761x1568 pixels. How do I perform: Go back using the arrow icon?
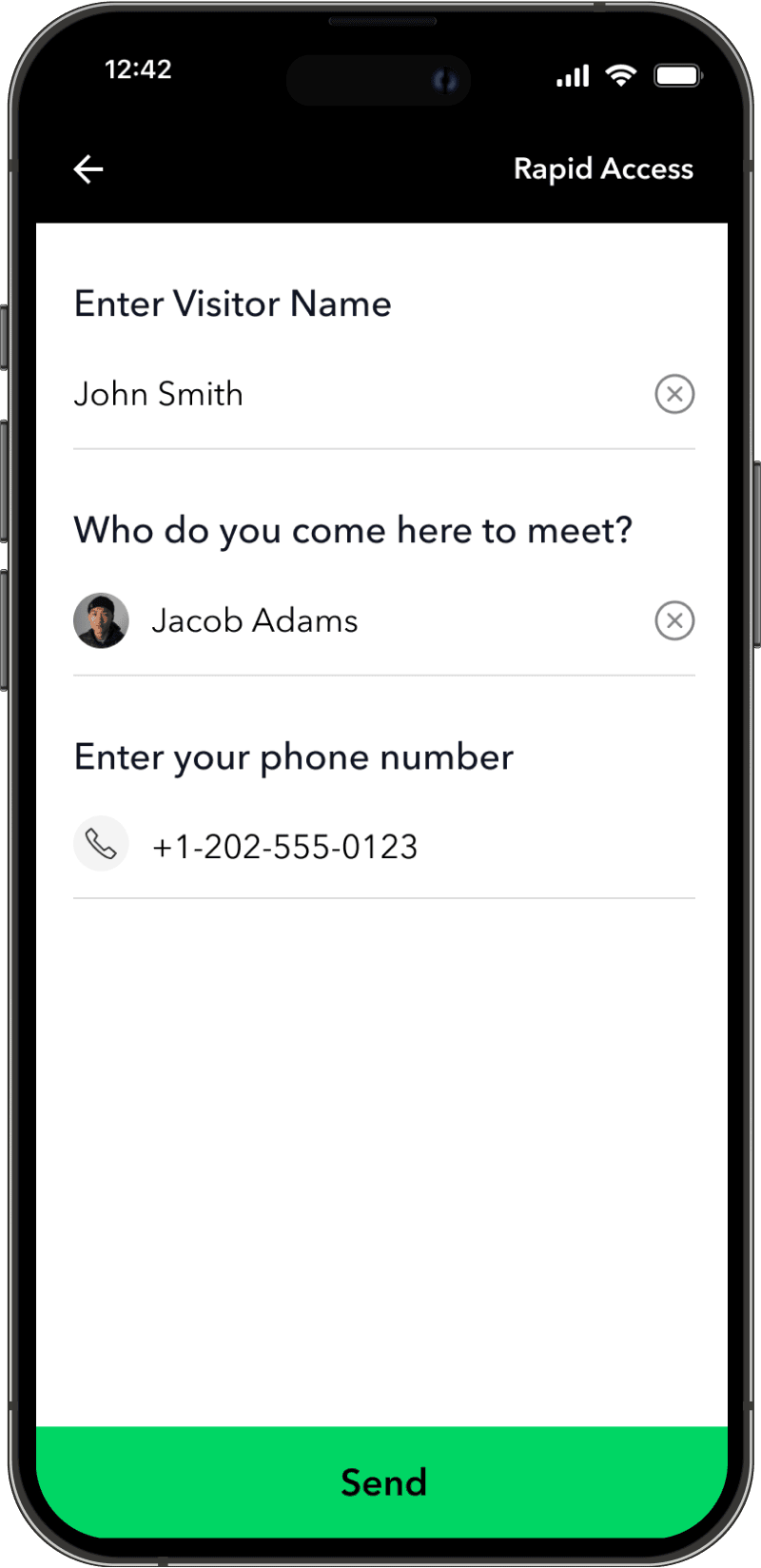[88, 169]
